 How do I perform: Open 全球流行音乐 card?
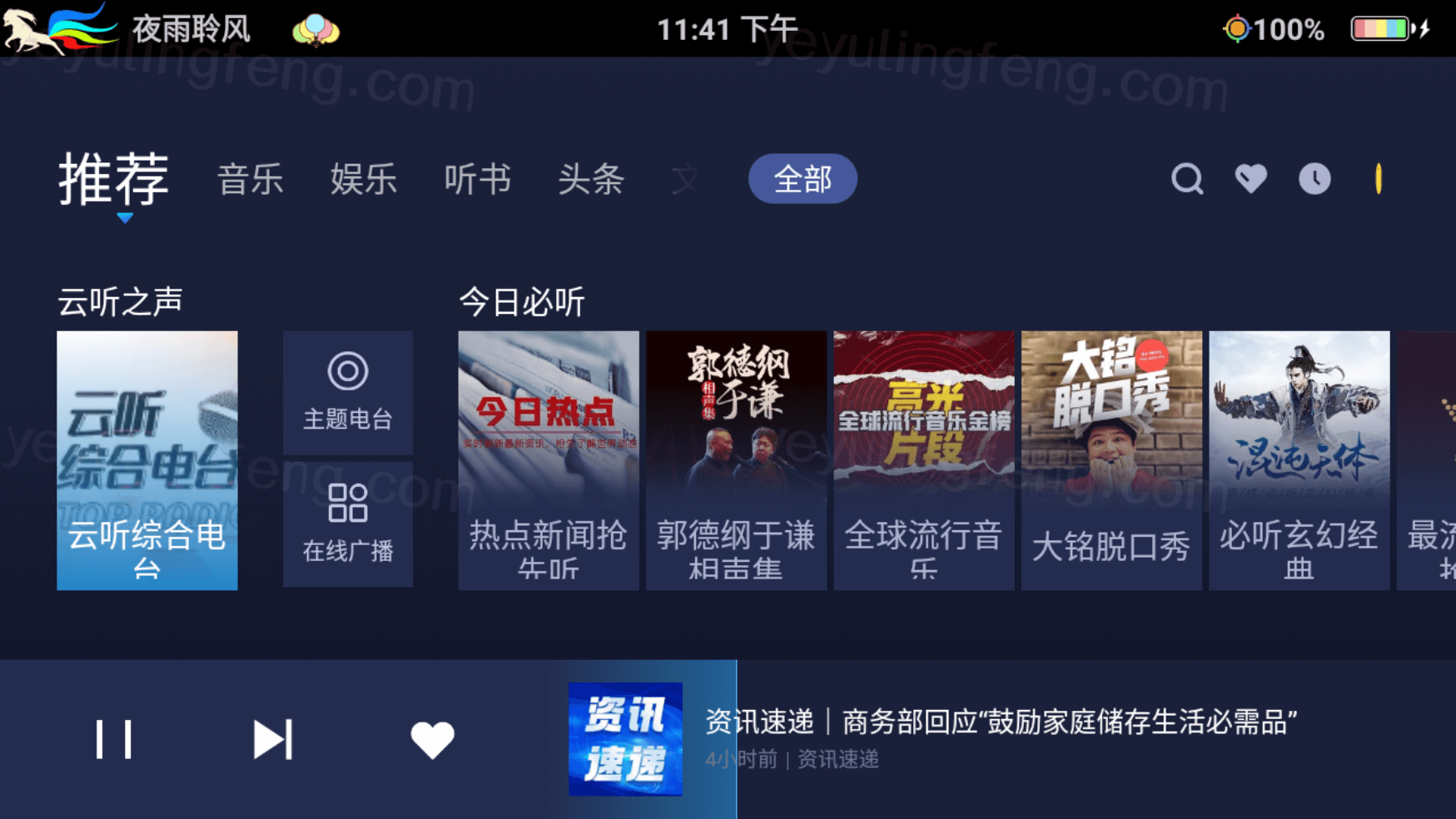(924, 460)
